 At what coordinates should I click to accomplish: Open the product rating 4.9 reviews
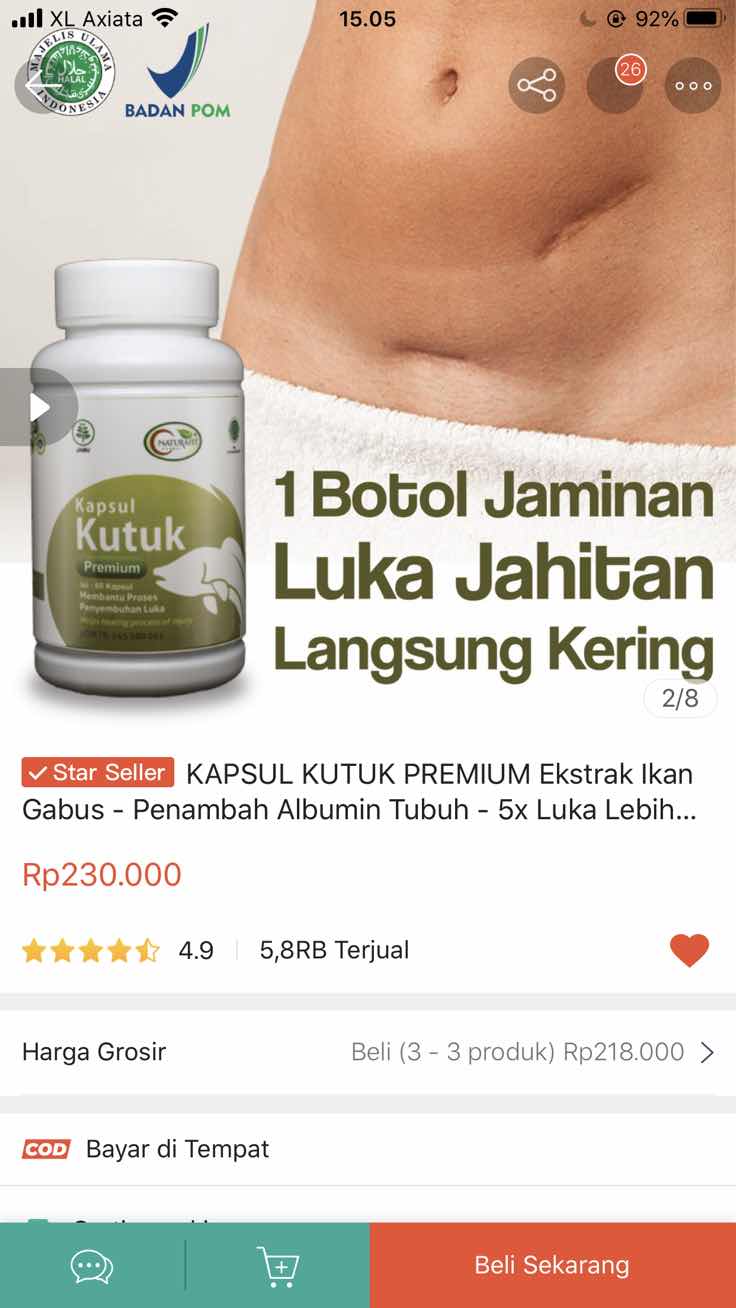point(196,949)
